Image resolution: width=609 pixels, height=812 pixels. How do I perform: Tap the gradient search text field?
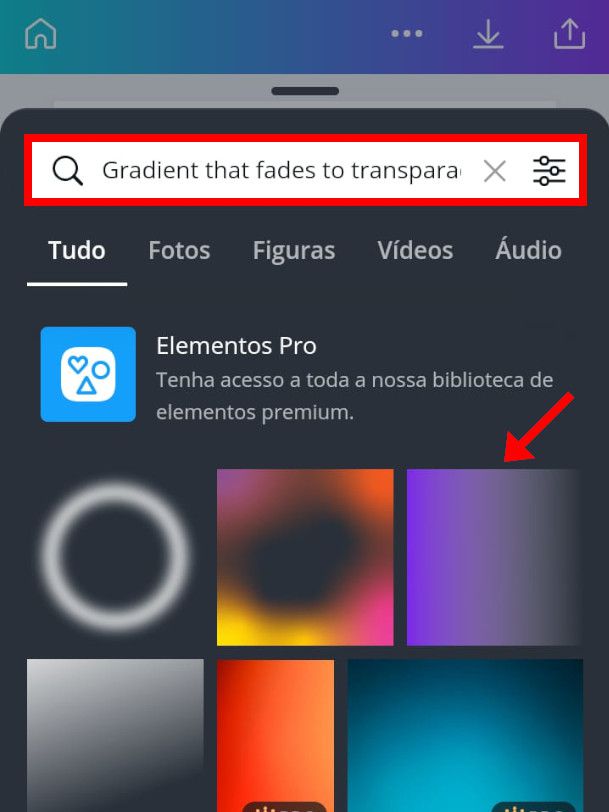click(x=280, y=171)
